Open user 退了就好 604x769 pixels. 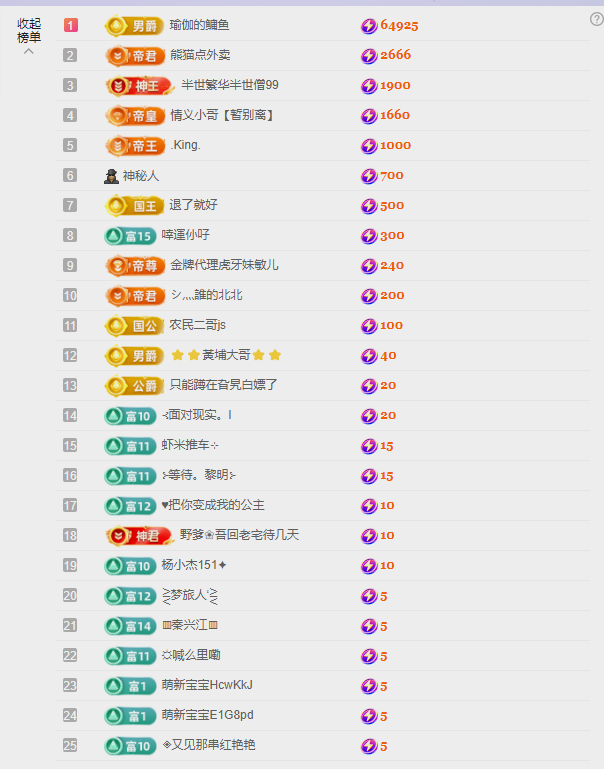coord(193,205)
